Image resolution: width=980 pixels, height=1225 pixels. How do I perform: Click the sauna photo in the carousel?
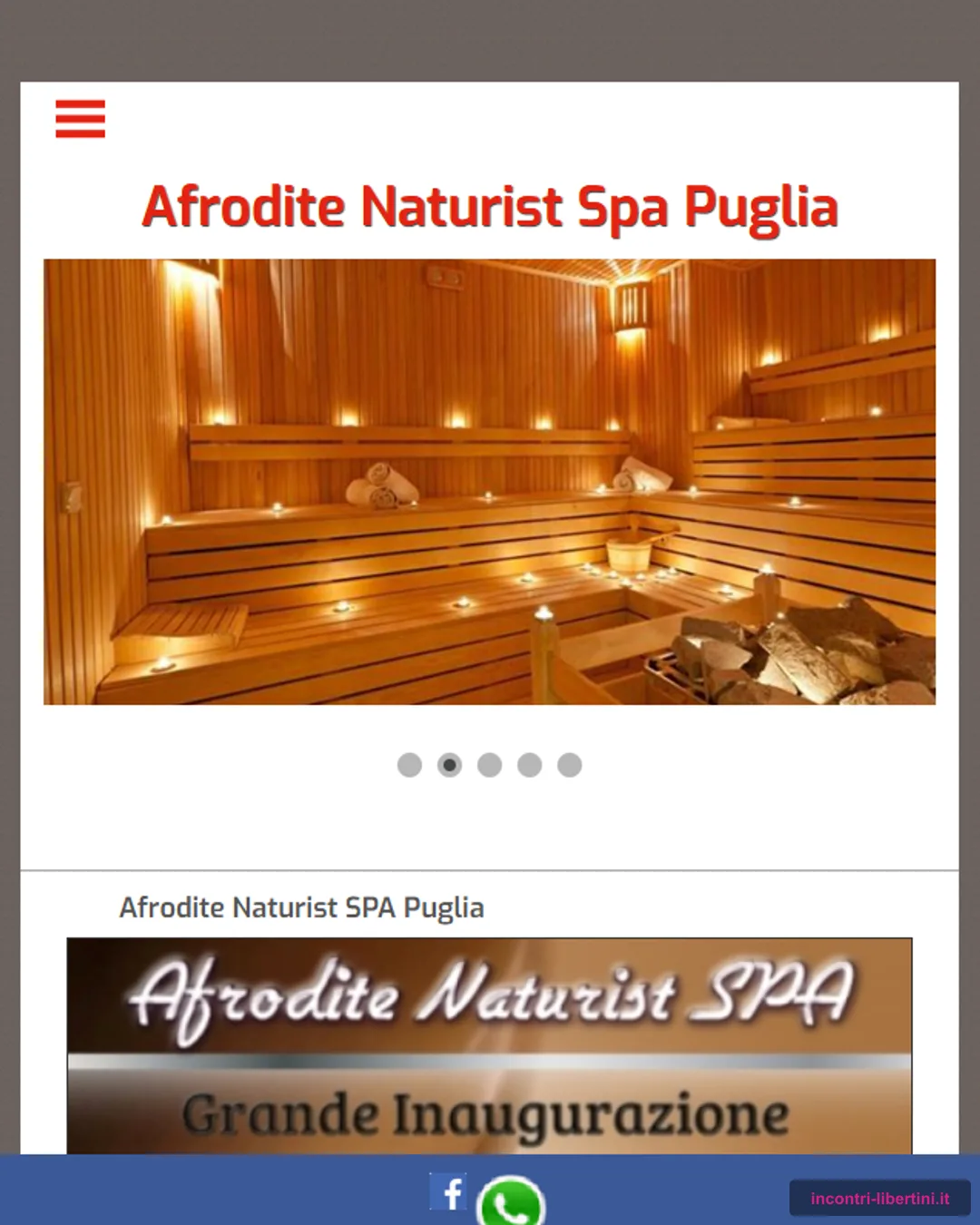click(490, 479)
